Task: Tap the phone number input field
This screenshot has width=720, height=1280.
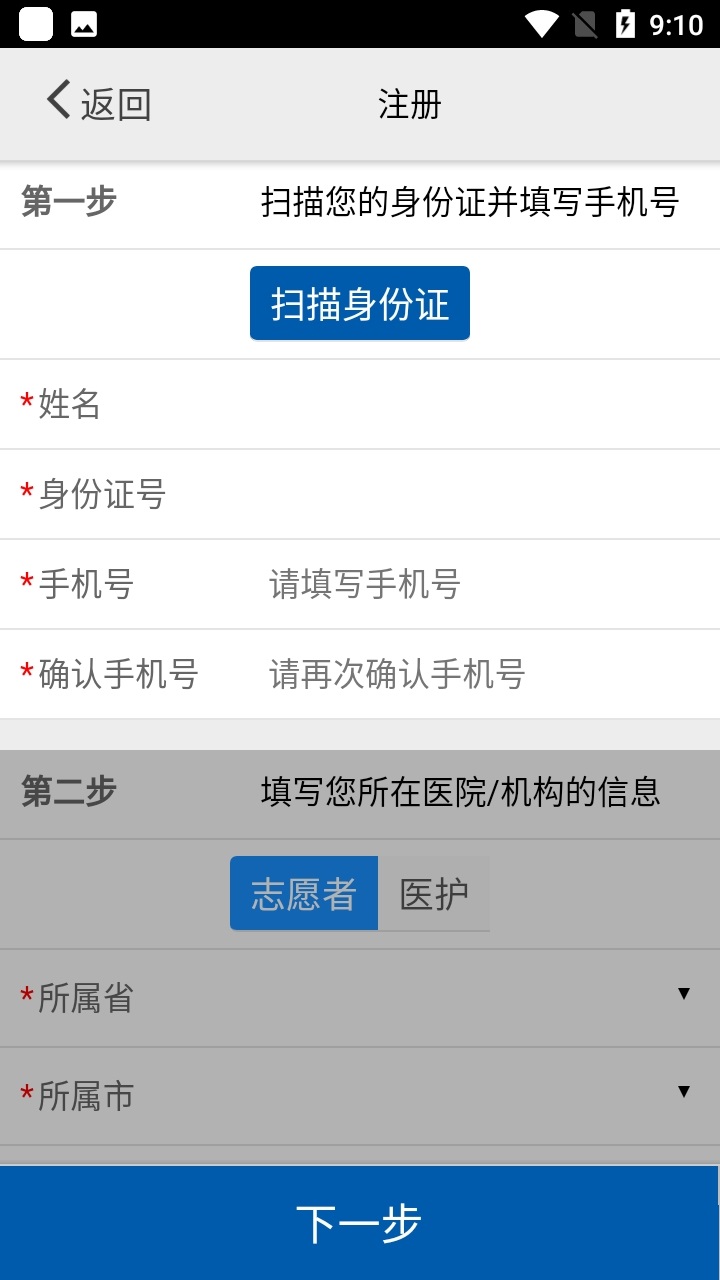Action: click(450, 585)
